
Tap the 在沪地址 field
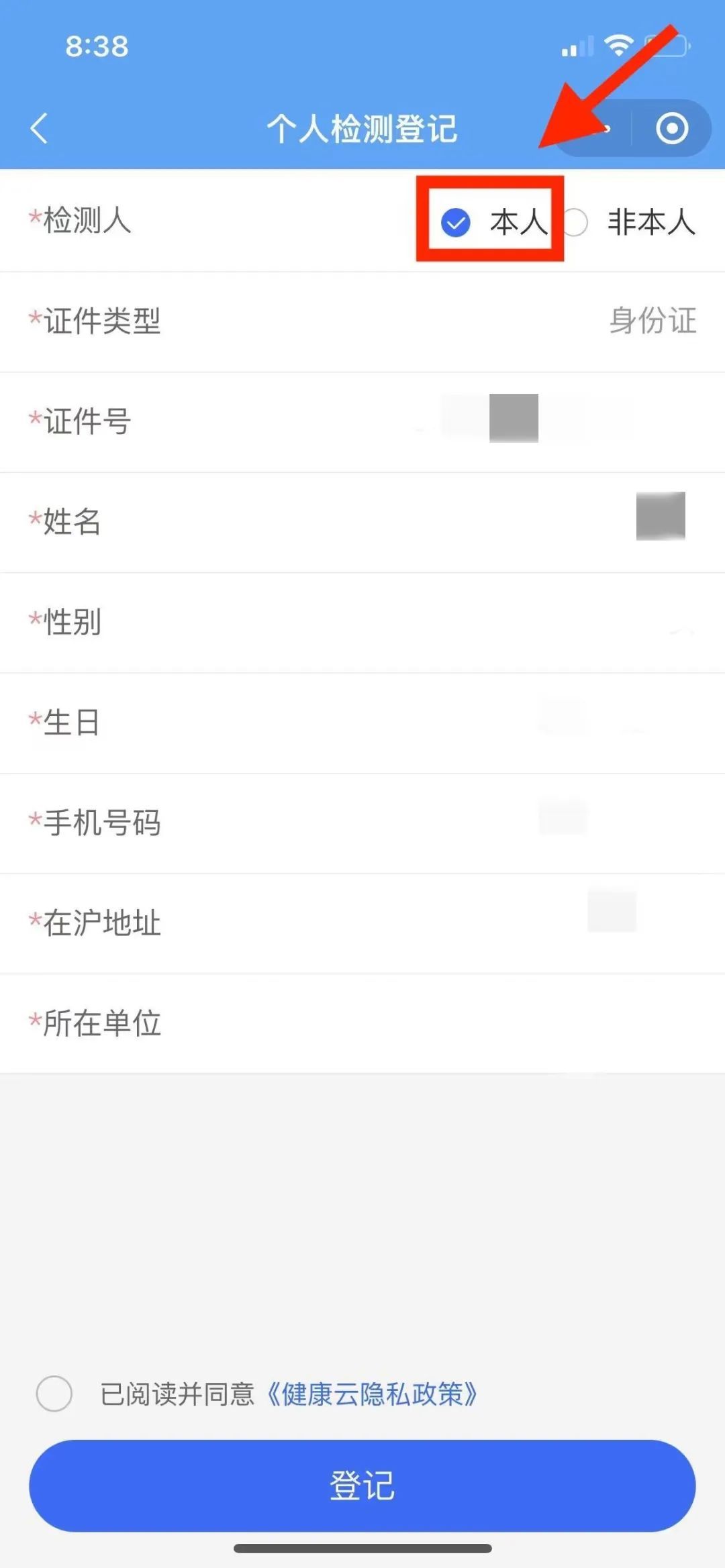(537, 923)
